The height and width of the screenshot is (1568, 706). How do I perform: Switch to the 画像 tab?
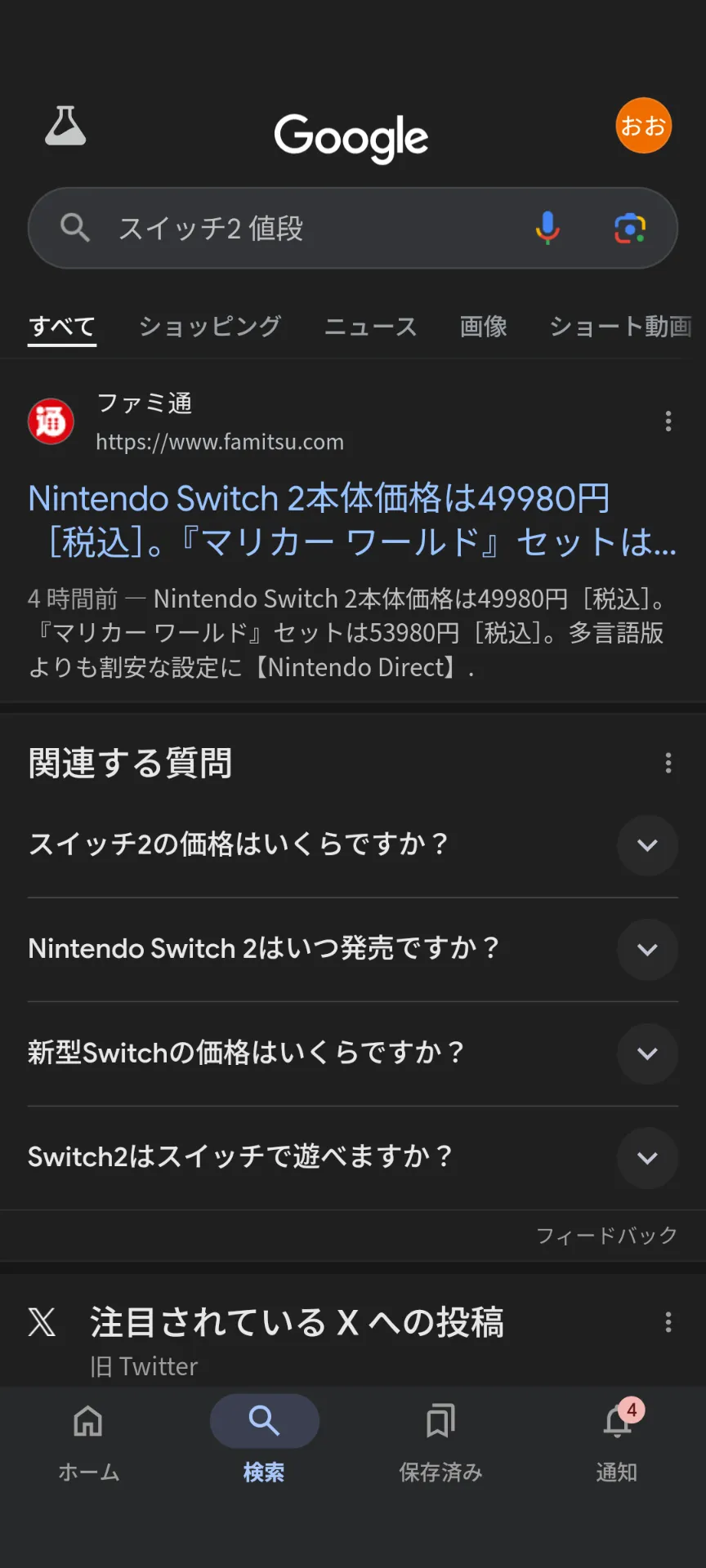(x=484, y=326)
